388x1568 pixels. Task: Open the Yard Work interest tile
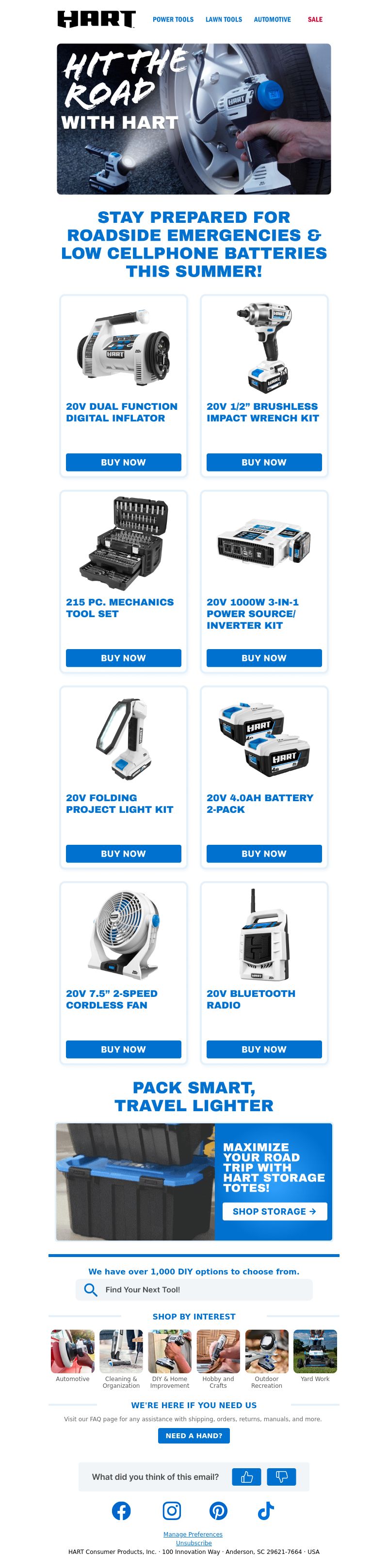315,1354
